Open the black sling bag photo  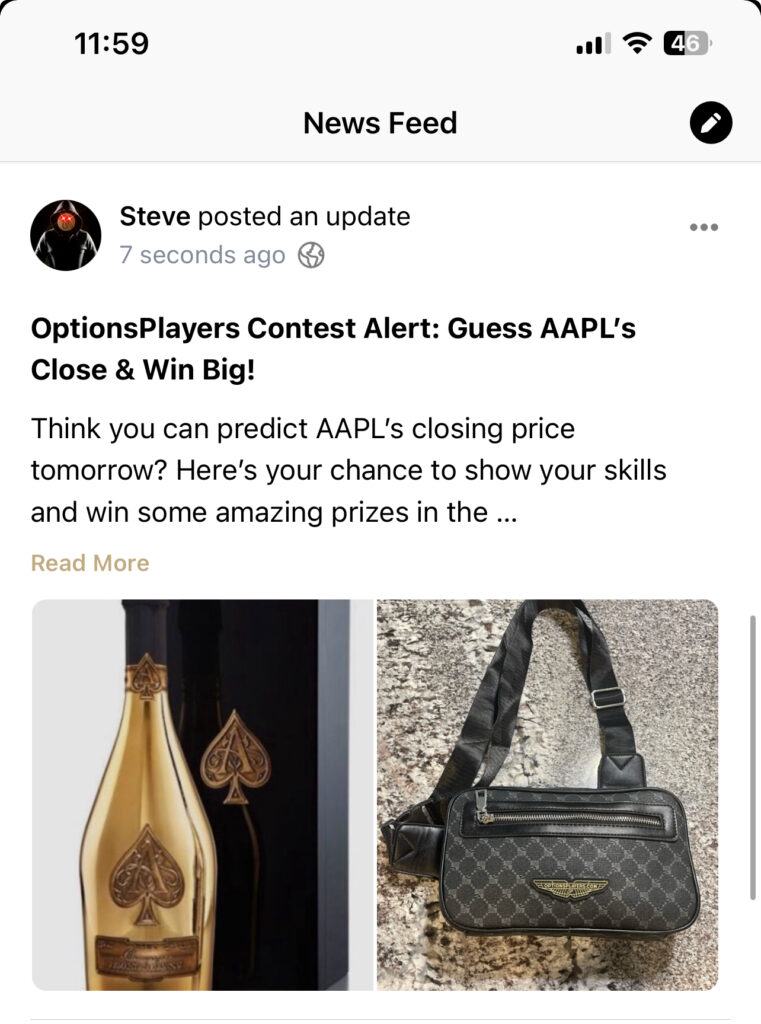click(547, 794)
